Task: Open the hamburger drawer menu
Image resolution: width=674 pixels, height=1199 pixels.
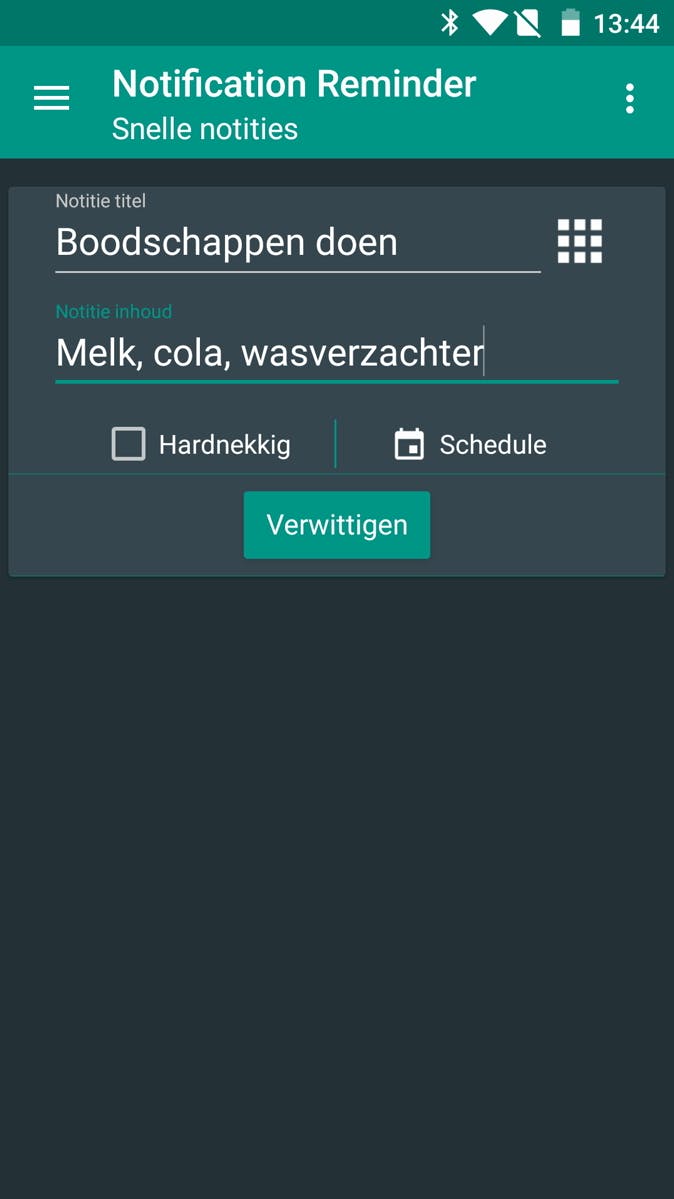Action: coord(52,98)
